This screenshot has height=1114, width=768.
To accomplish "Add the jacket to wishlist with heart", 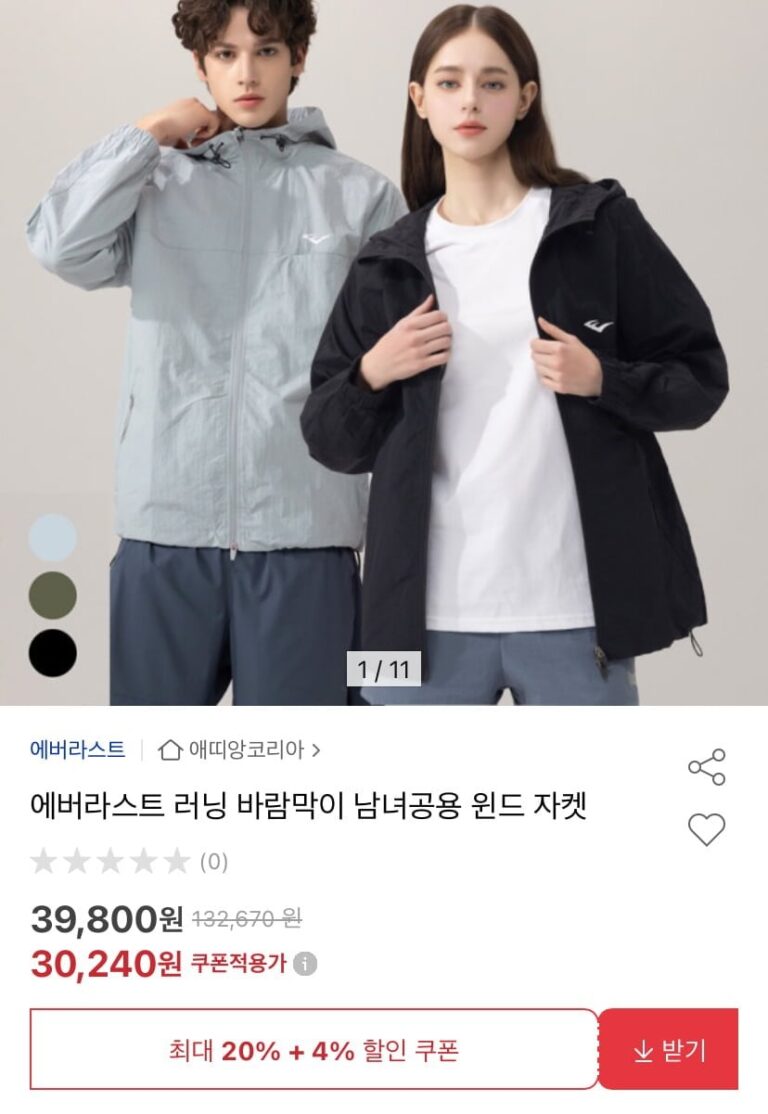I will point(706,829).
